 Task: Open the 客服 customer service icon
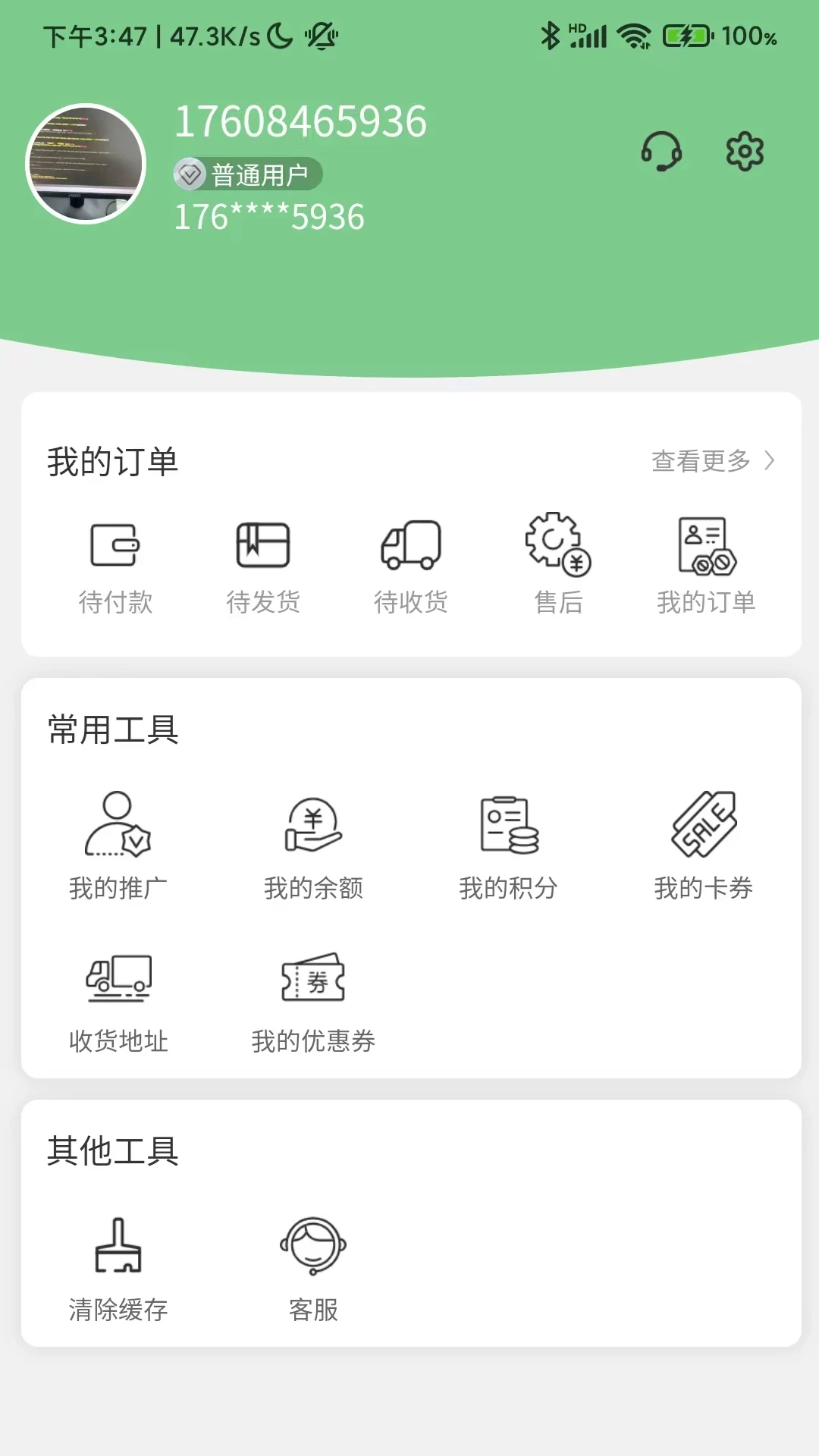[314, 1247]
